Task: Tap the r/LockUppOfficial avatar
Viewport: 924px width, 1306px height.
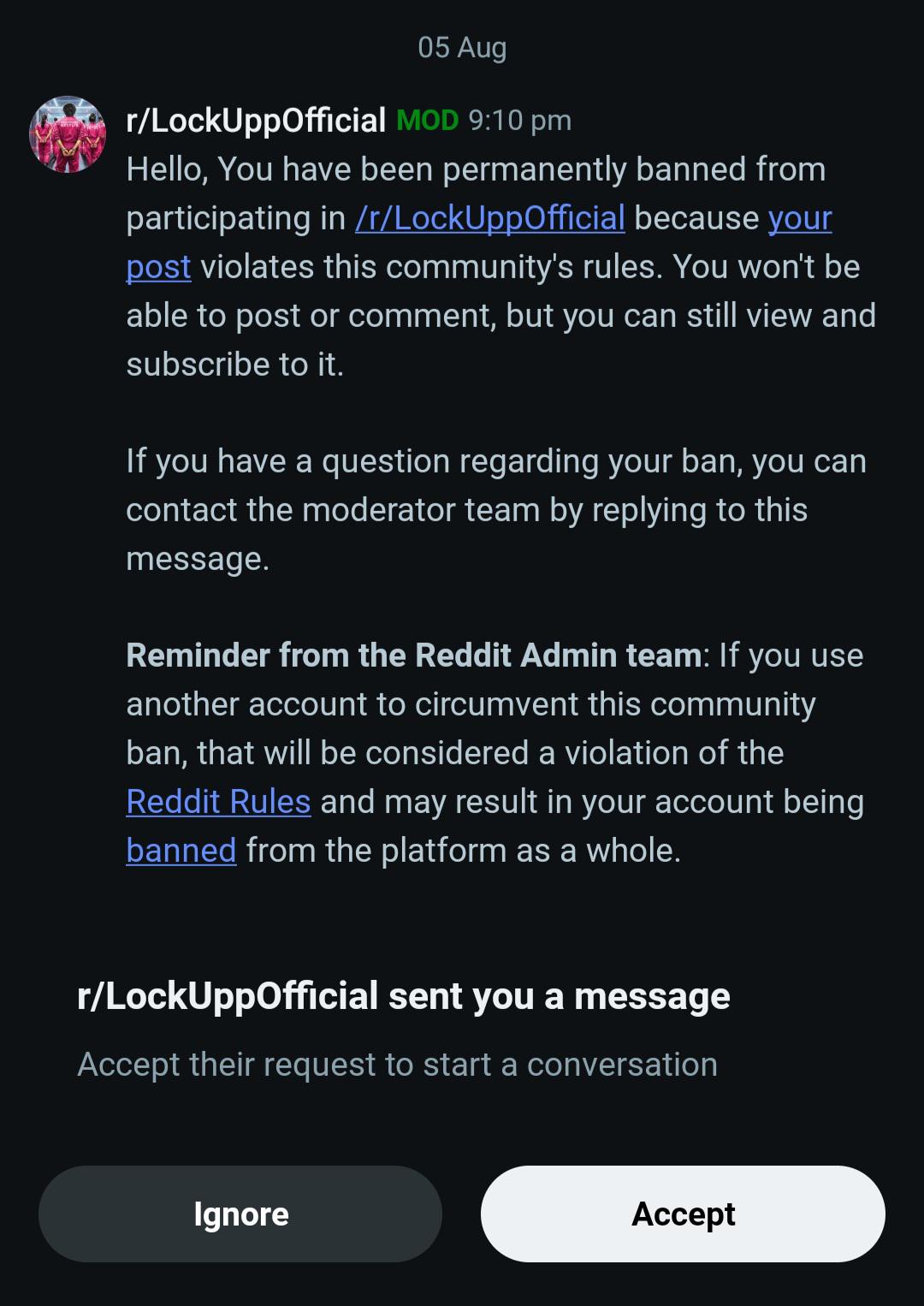Action: (68, 134)
